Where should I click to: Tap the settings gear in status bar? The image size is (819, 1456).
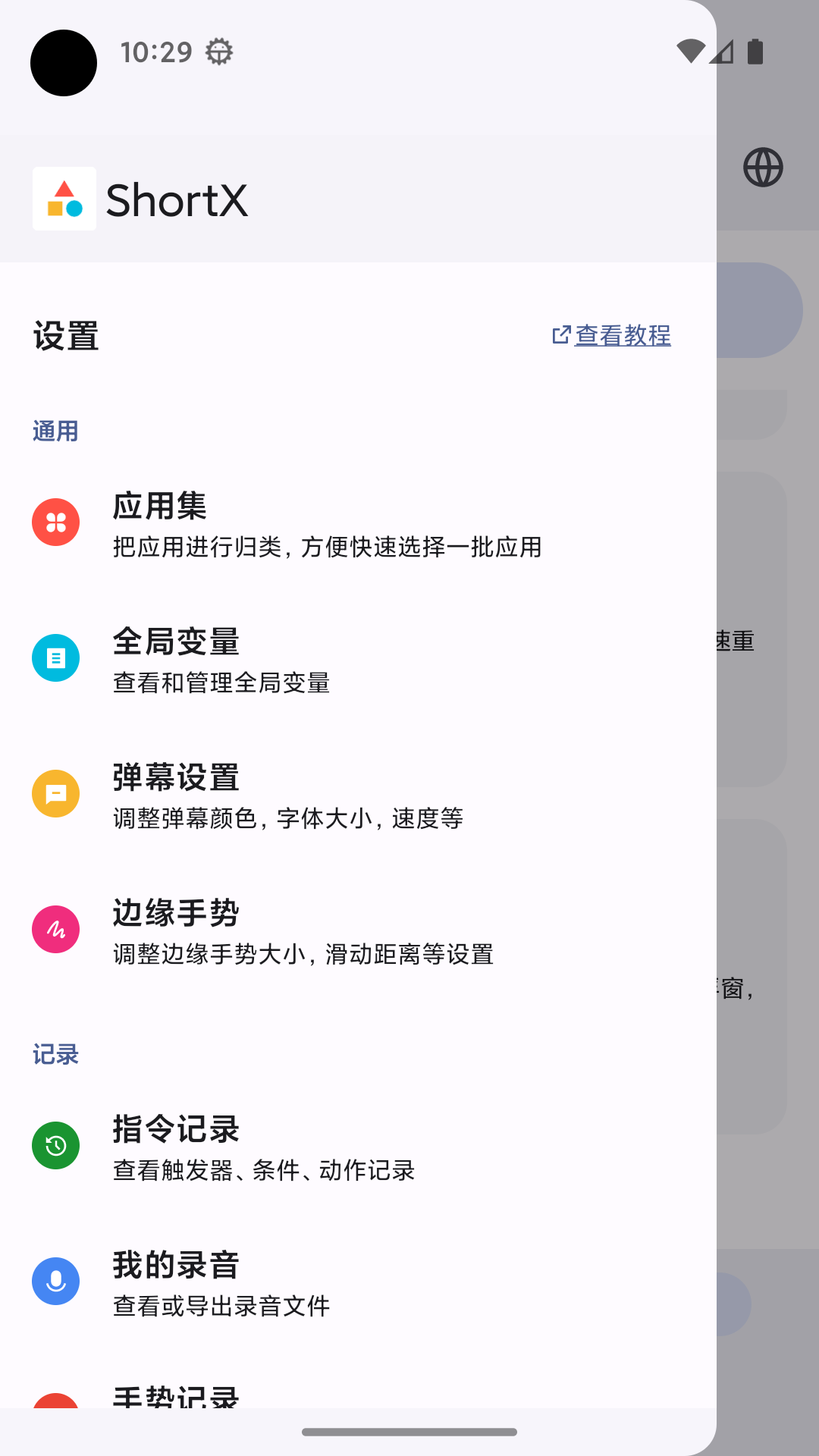[220, 52]
